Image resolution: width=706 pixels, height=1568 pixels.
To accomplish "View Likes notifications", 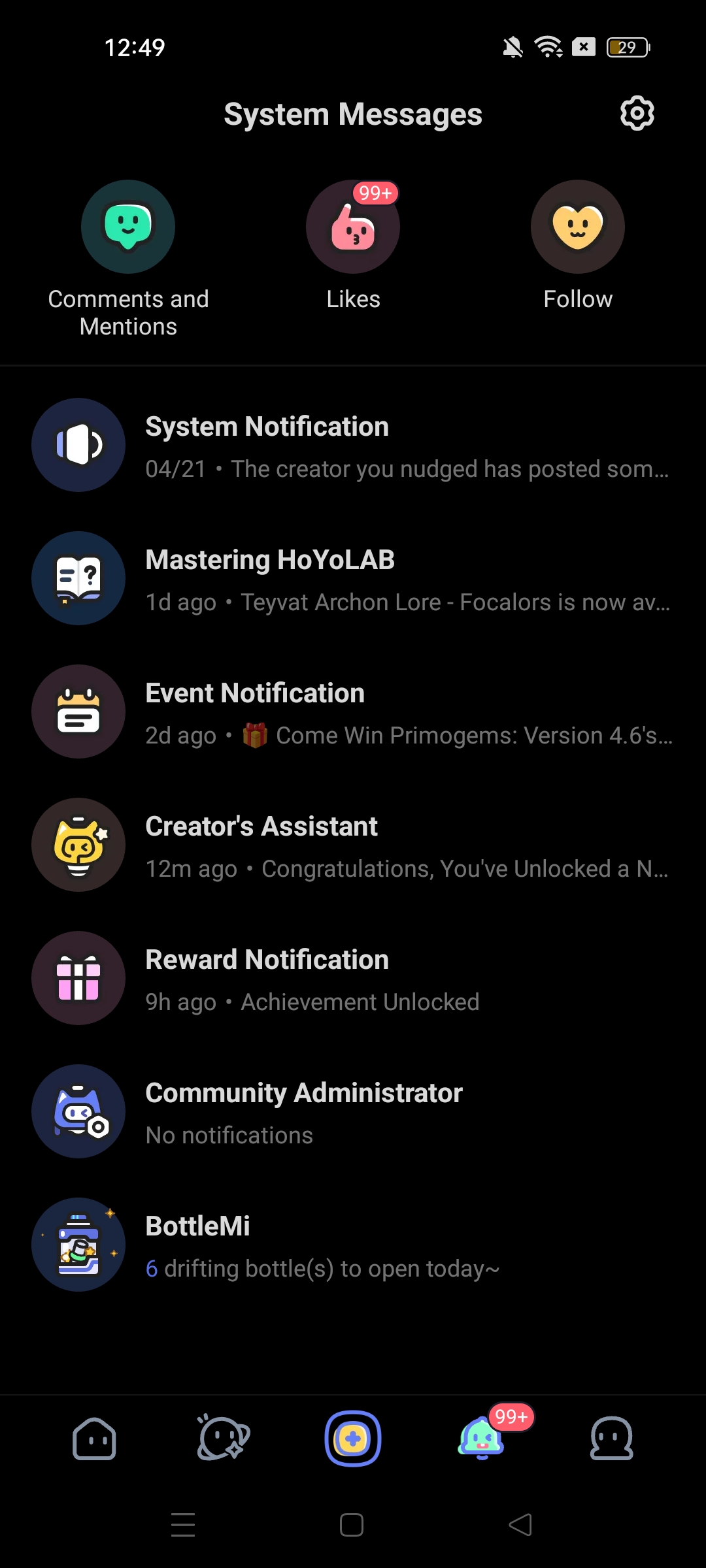I will click(353, 227).
